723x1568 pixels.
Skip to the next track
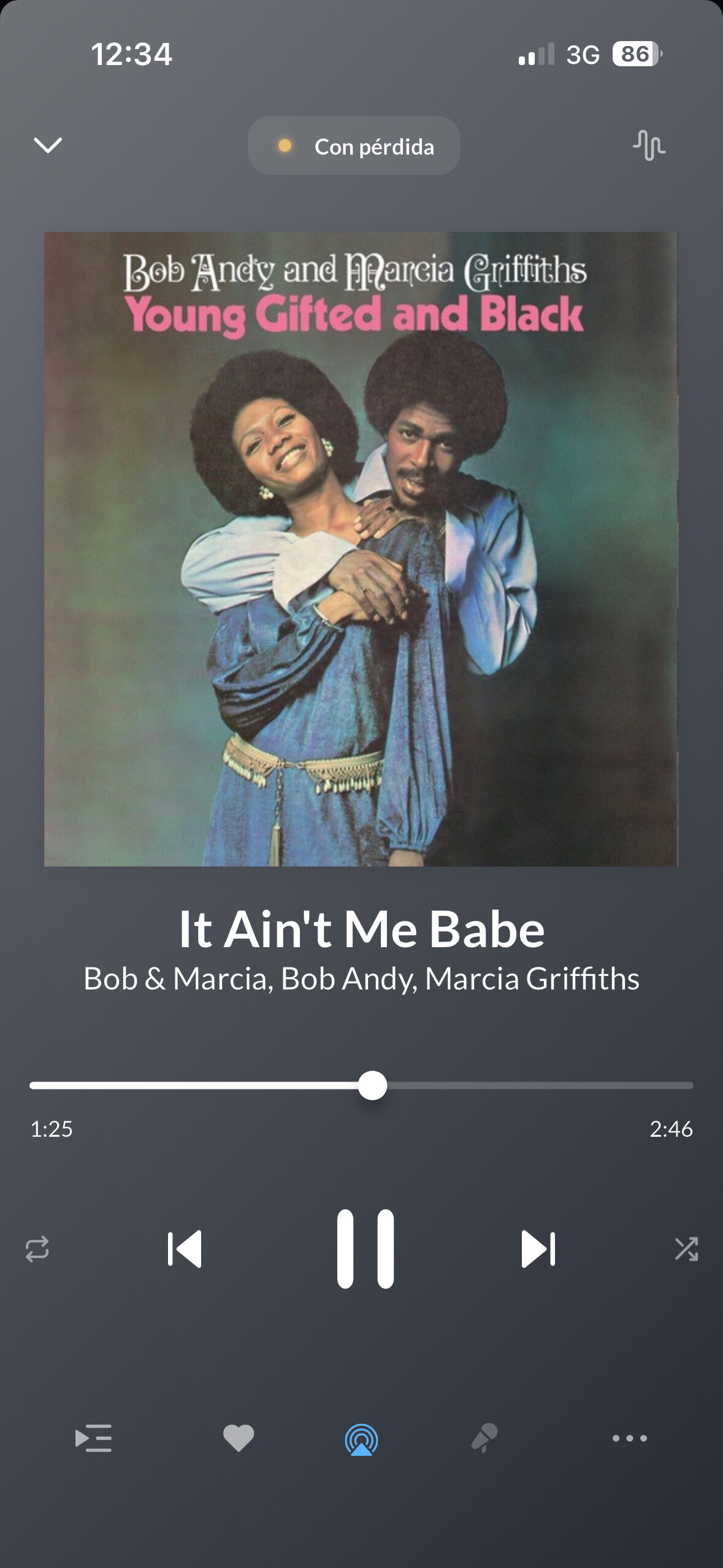(538, 1248)
